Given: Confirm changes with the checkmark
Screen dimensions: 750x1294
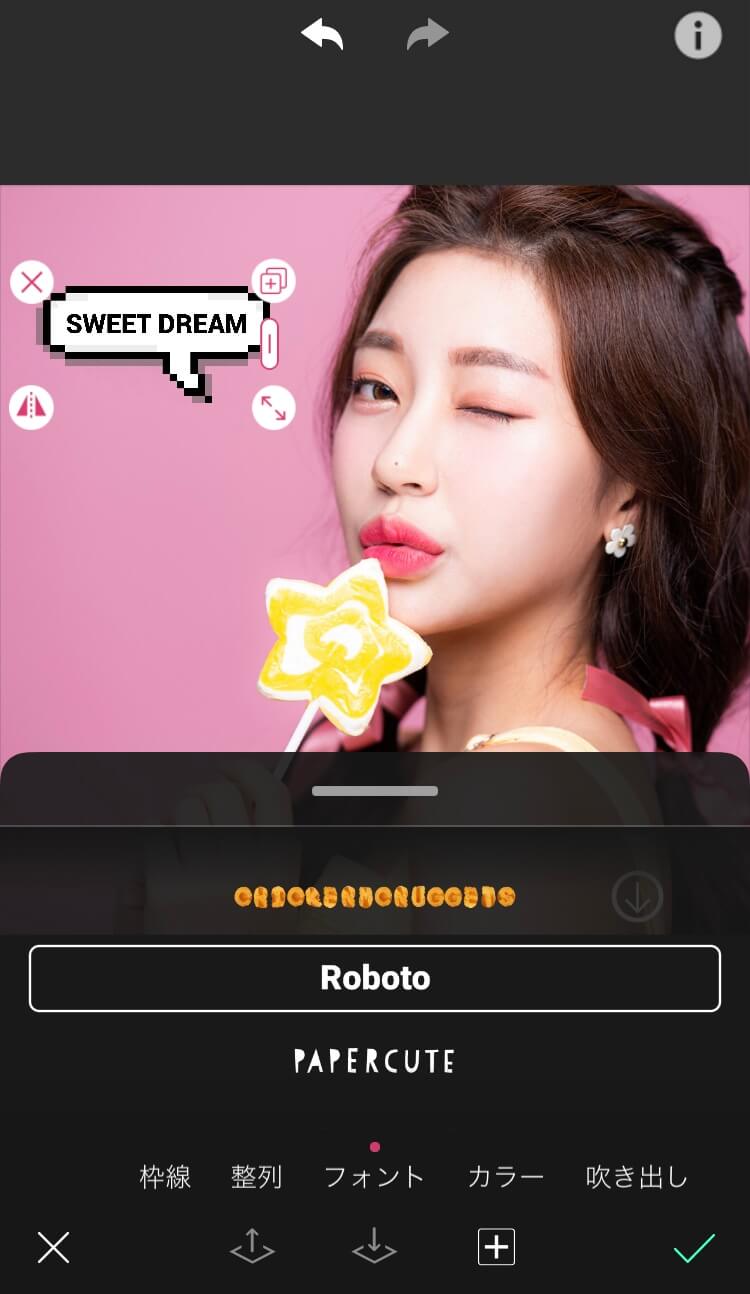Looking at the screenshot, I should pos(694,1247).
